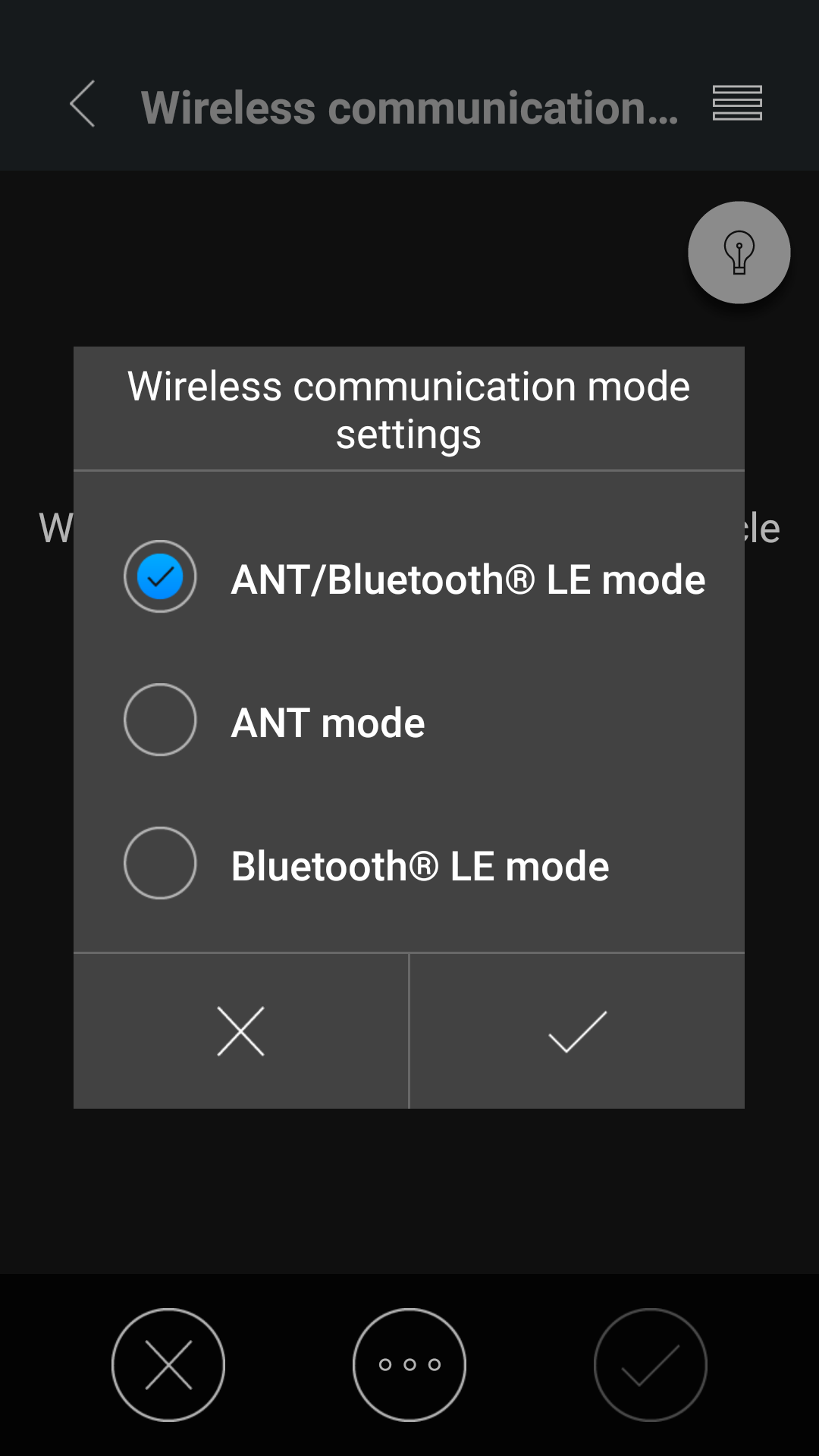Confirm the selection with the dialog checkmark
The width and height of the screenshot is (819, 1456).
[x=577, y=1031]
